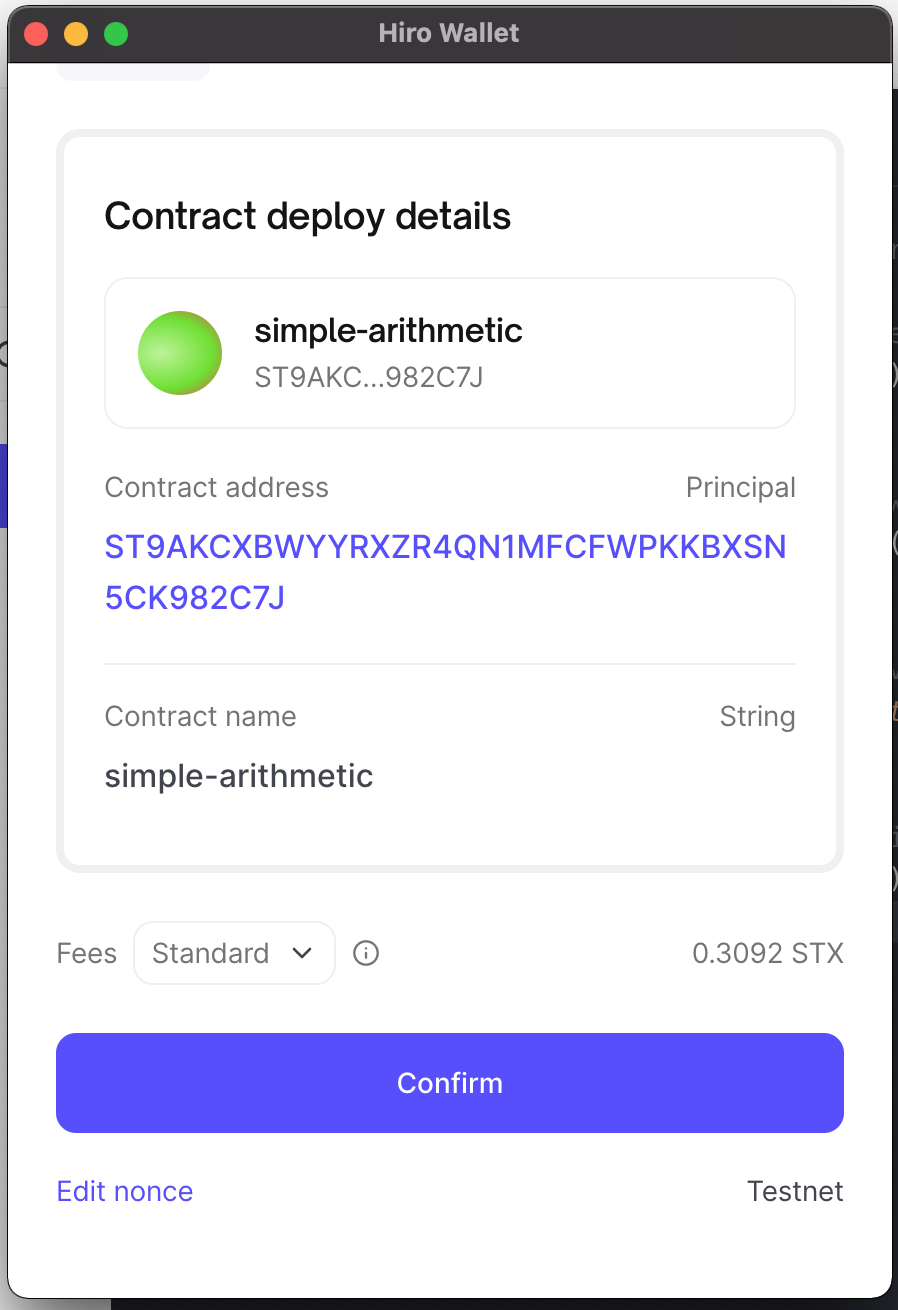
Task: Close the Hiro Wallet window
Action: pos(37,33)
